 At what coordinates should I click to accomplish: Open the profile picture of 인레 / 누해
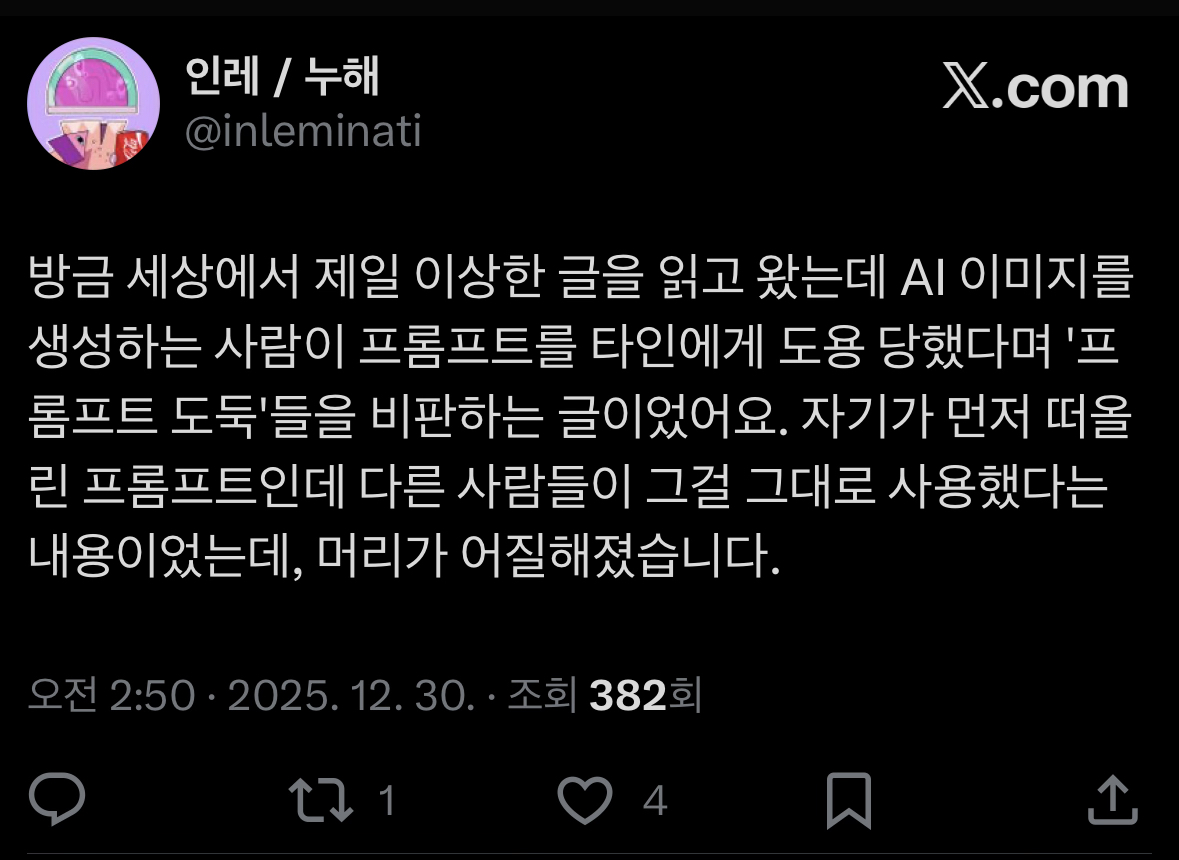coord(93,104)
